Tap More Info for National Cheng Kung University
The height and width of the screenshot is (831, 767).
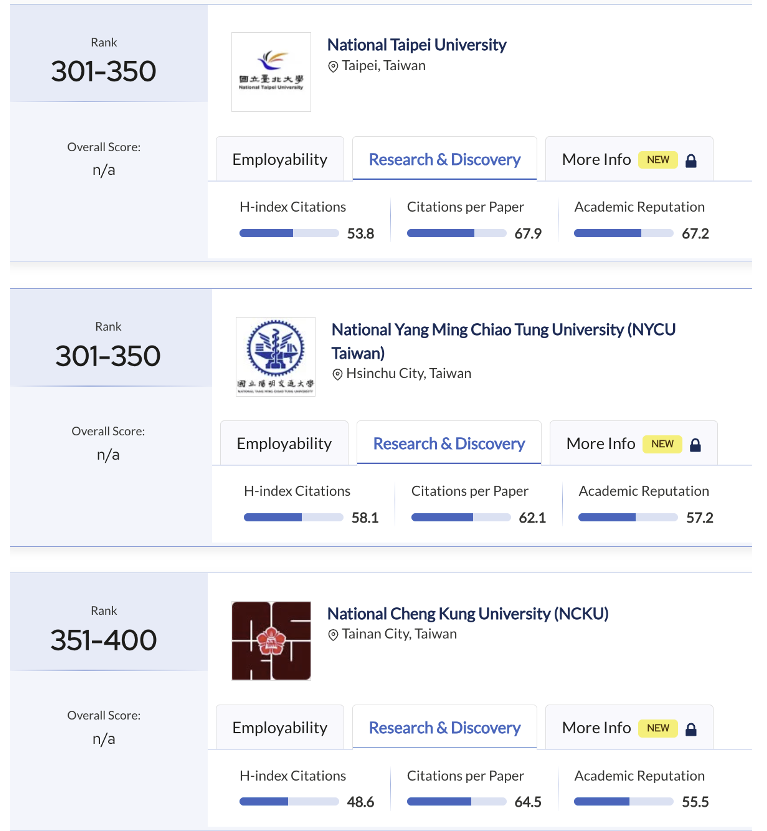tap(628, 728)
